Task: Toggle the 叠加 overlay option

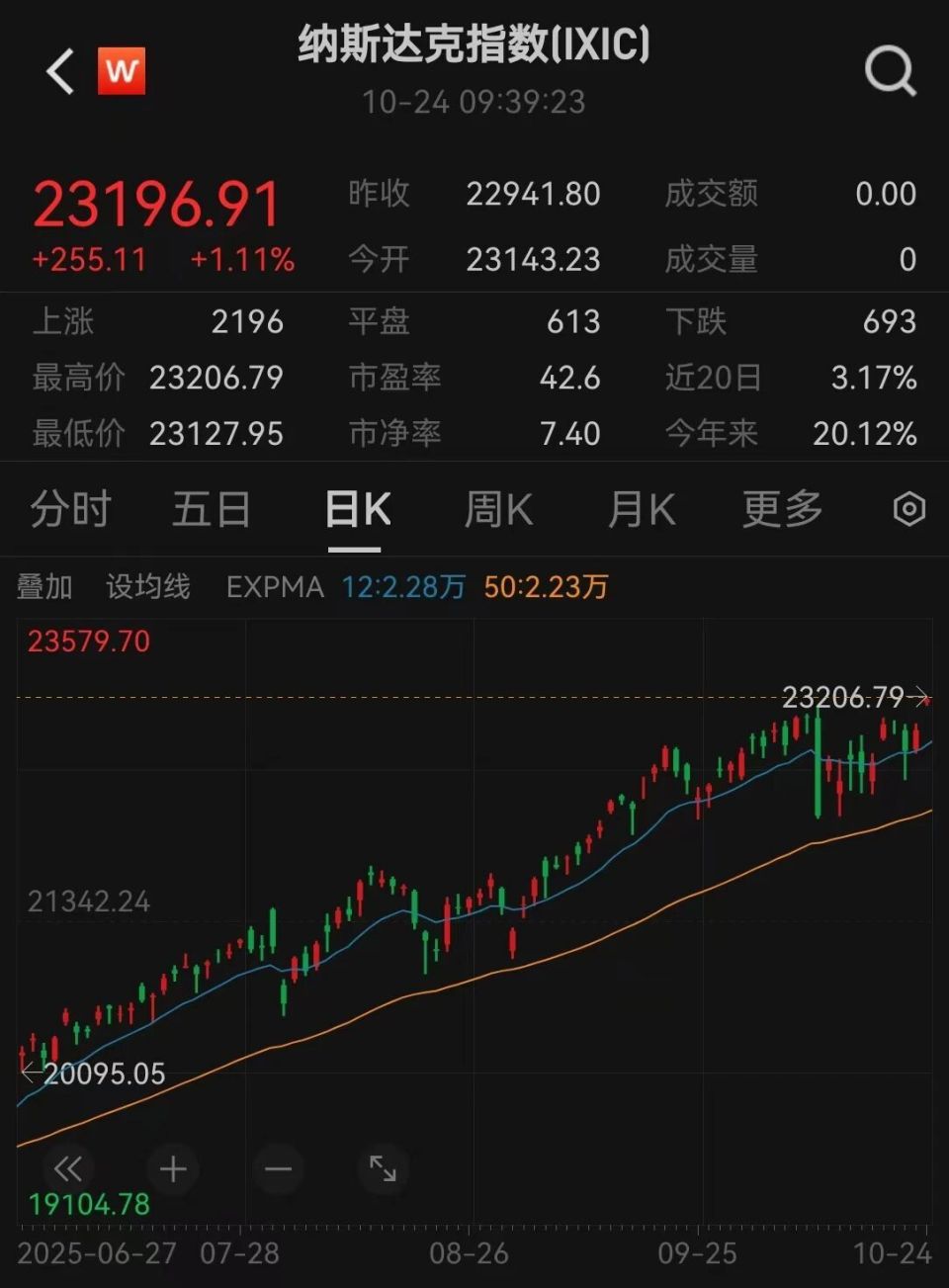Action: click(x=46, y=587)
